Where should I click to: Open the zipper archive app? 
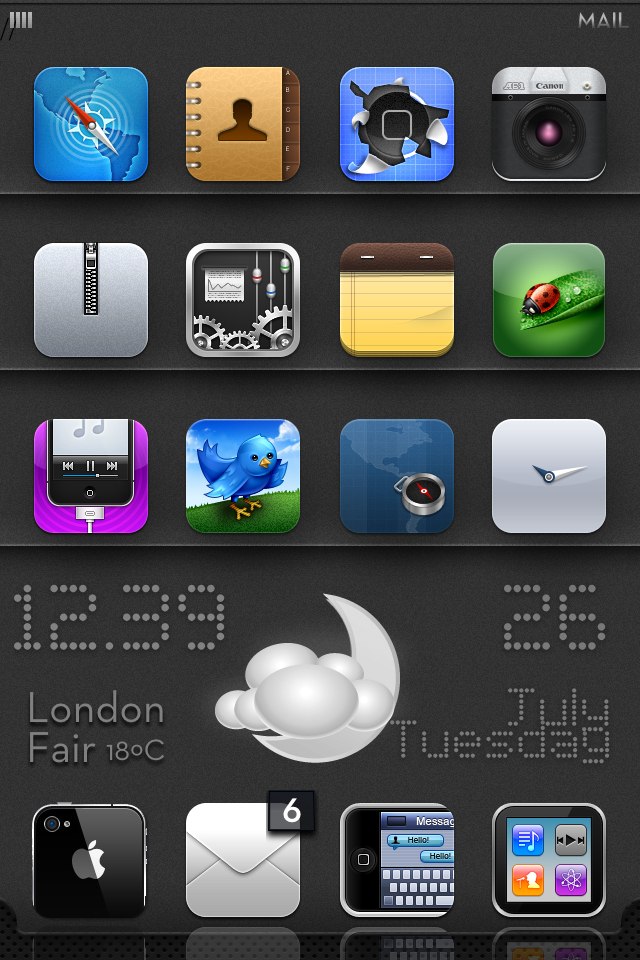(x=90, y=300)
